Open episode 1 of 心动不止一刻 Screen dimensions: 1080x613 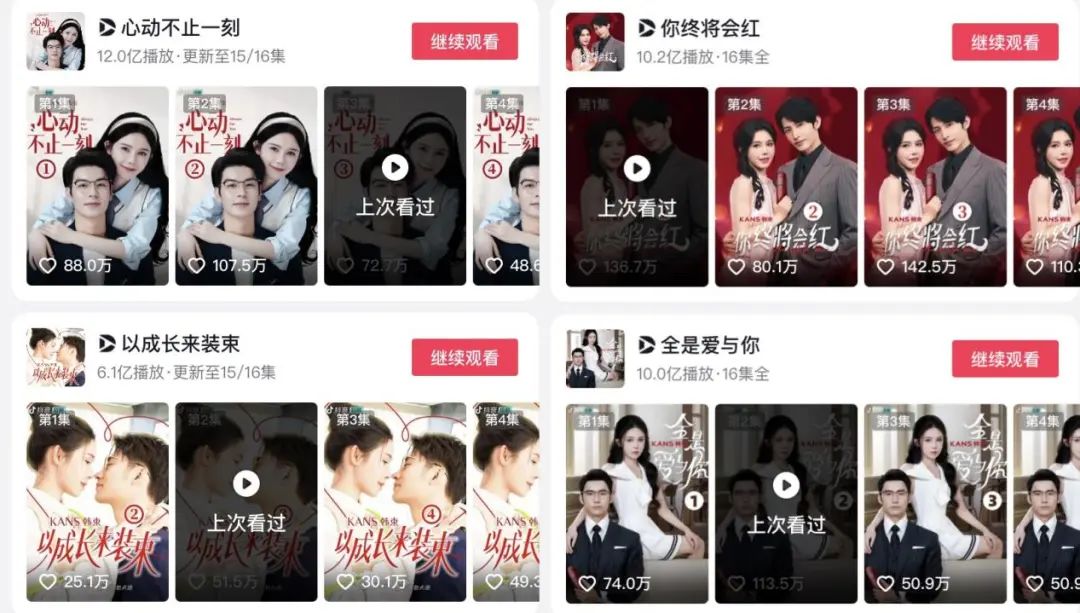[x=97, y=186]
